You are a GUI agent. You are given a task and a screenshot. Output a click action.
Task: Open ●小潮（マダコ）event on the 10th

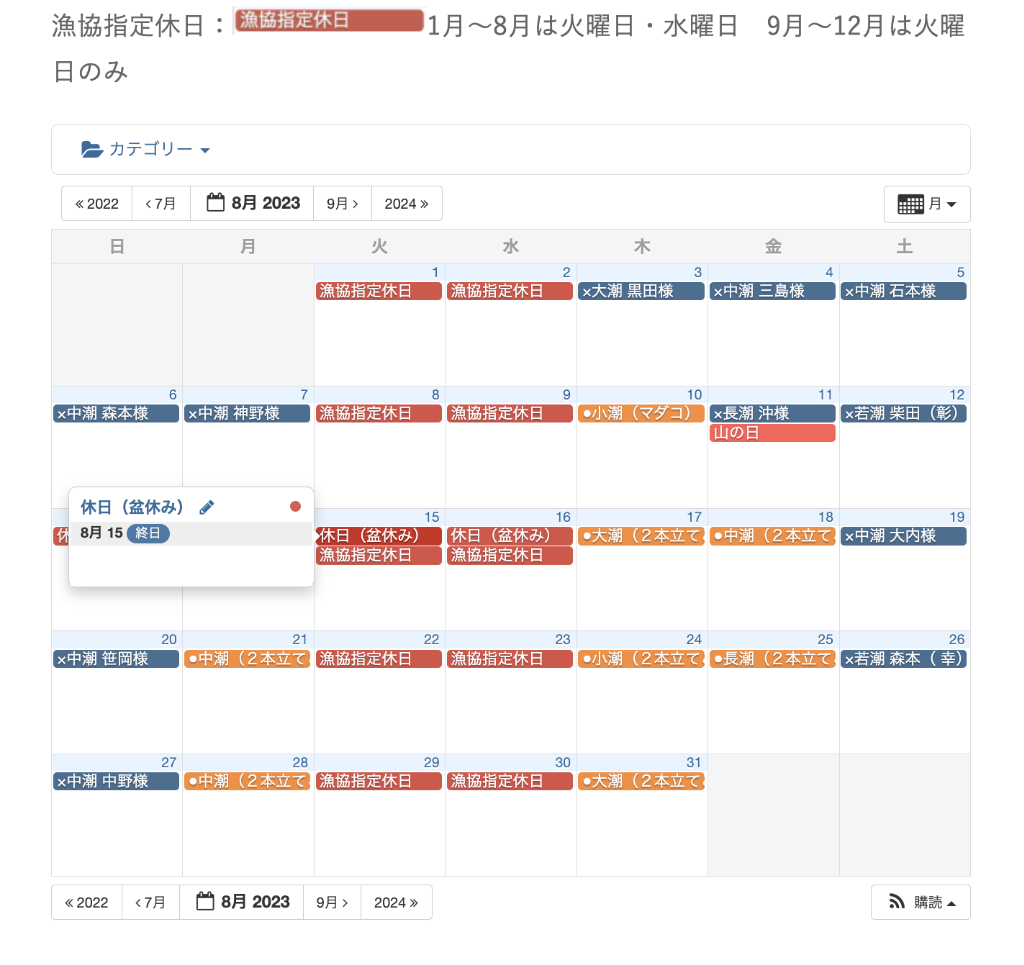pyautogui.click(x=641, y=413)
